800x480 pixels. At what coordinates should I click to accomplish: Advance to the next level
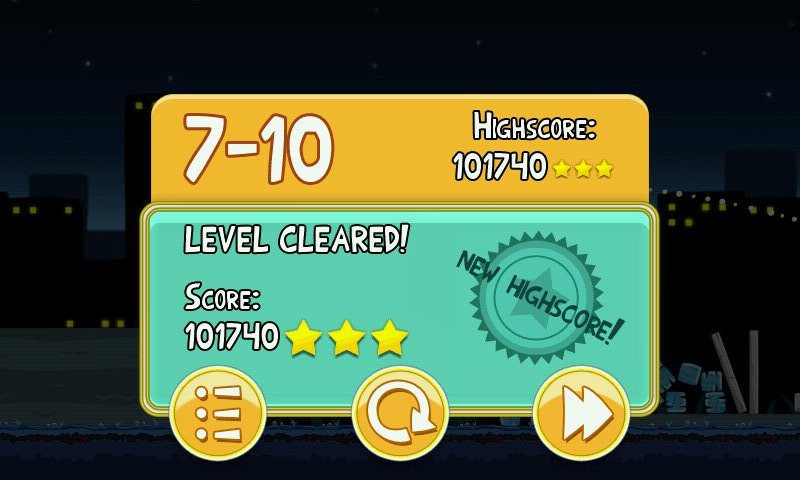point(581,413)
